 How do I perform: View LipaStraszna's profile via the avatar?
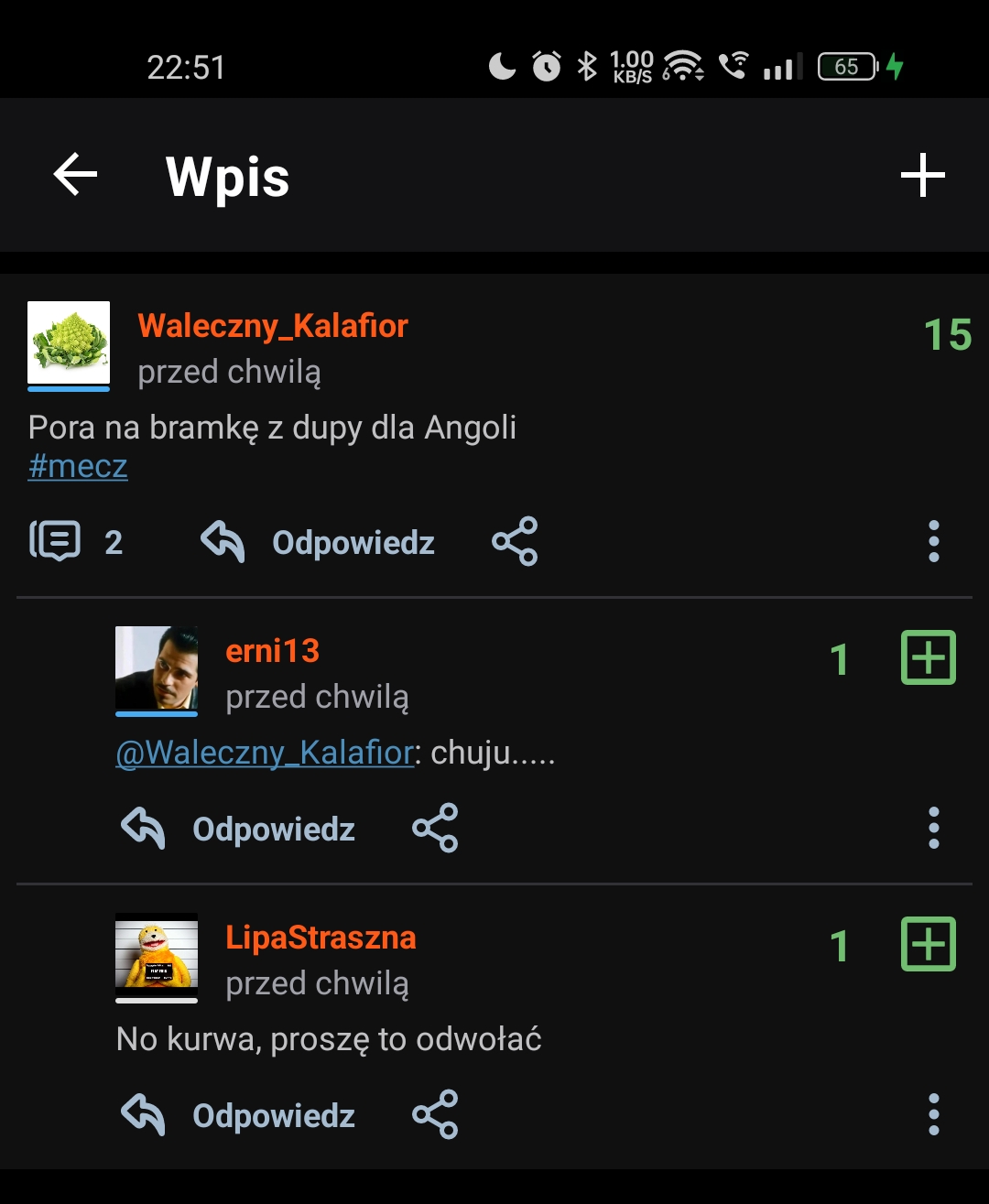point(157,954)
